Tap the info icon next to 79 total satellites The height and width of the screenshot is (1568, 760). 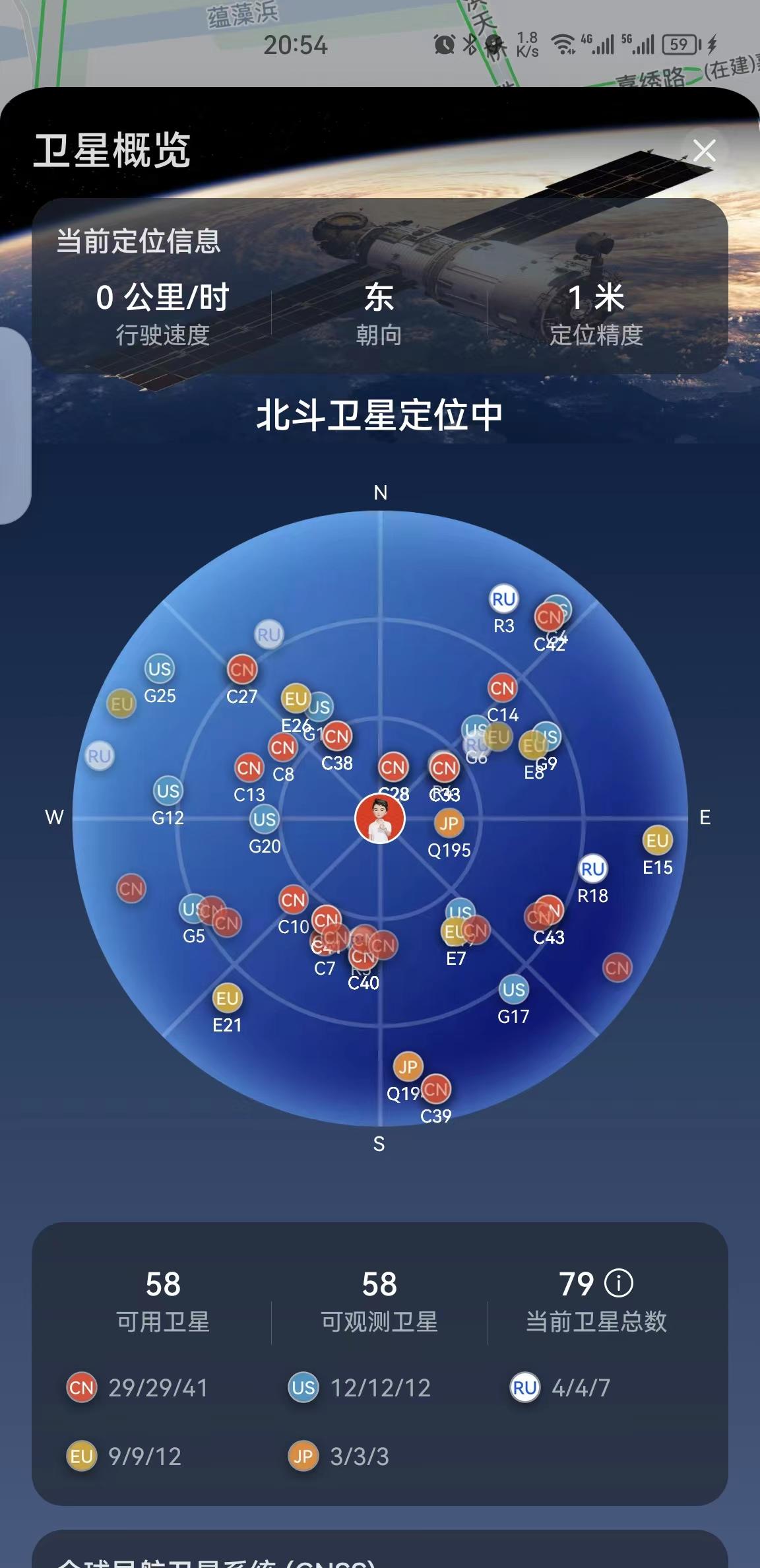619,1284
